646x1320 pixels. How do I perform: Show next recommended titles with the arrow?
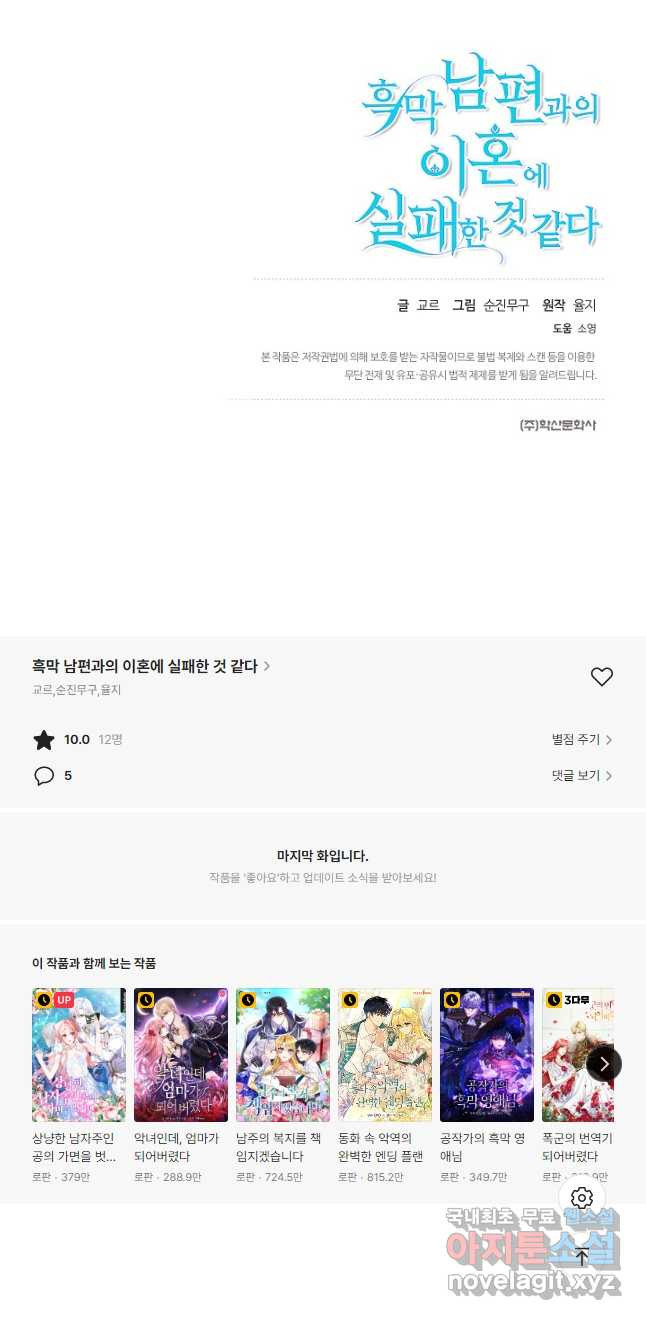pyautogui.click(x=604, y=1063)
